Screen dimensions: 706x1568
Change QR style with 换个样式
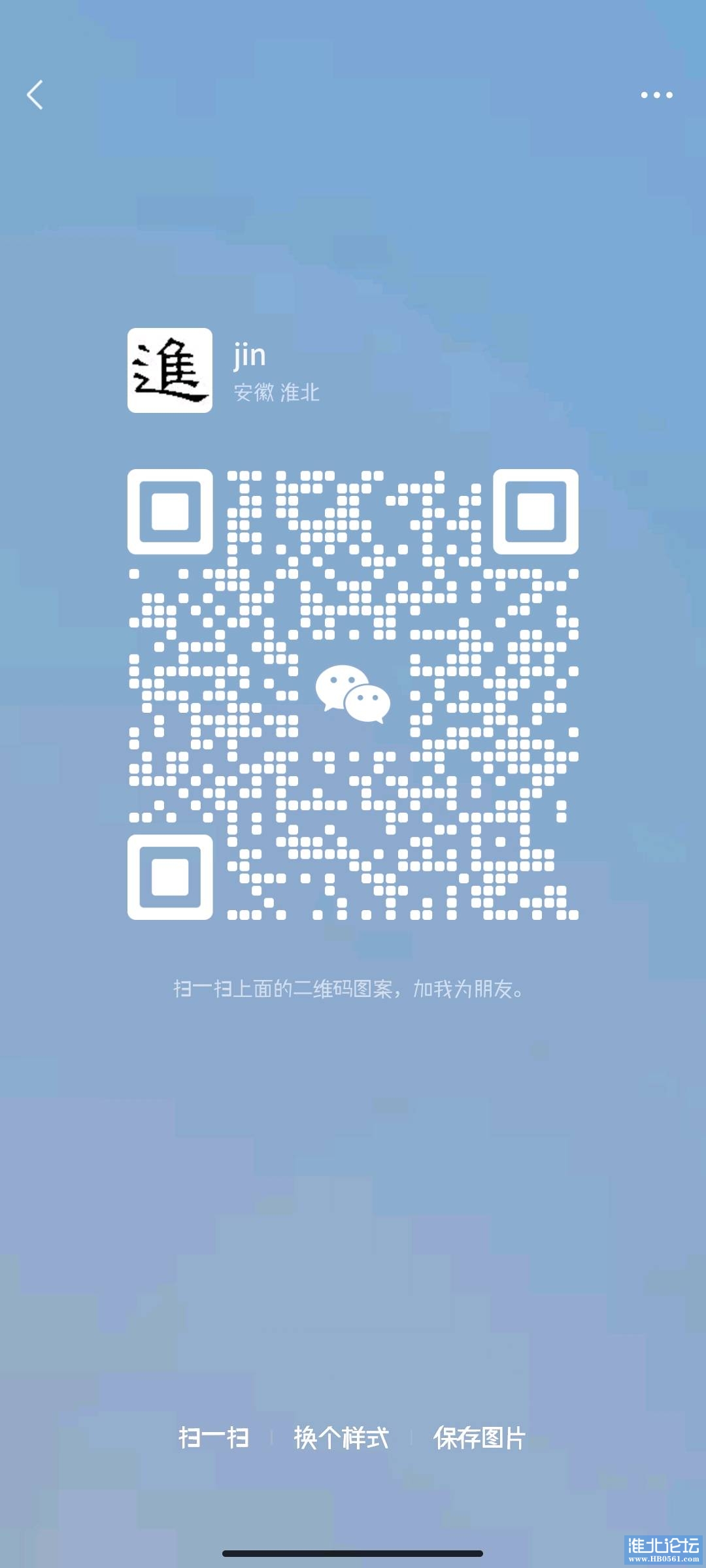click(x=341, y=1438)
